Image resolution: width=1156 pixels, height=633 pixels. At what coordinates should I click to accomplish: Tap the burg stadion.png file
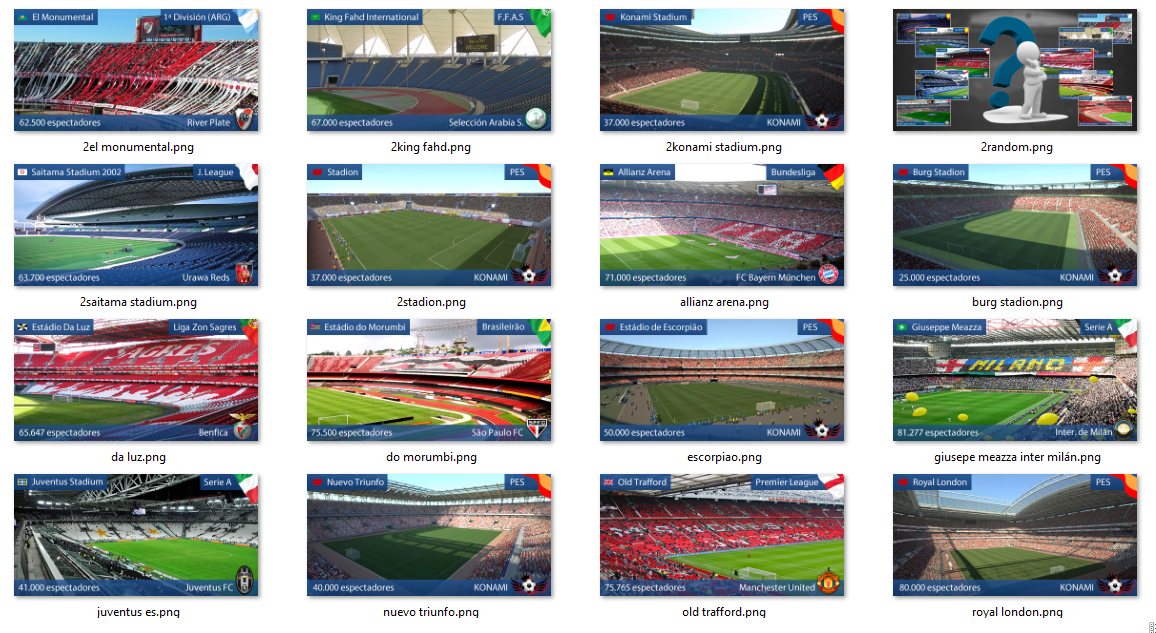[x=1015, y=226]
